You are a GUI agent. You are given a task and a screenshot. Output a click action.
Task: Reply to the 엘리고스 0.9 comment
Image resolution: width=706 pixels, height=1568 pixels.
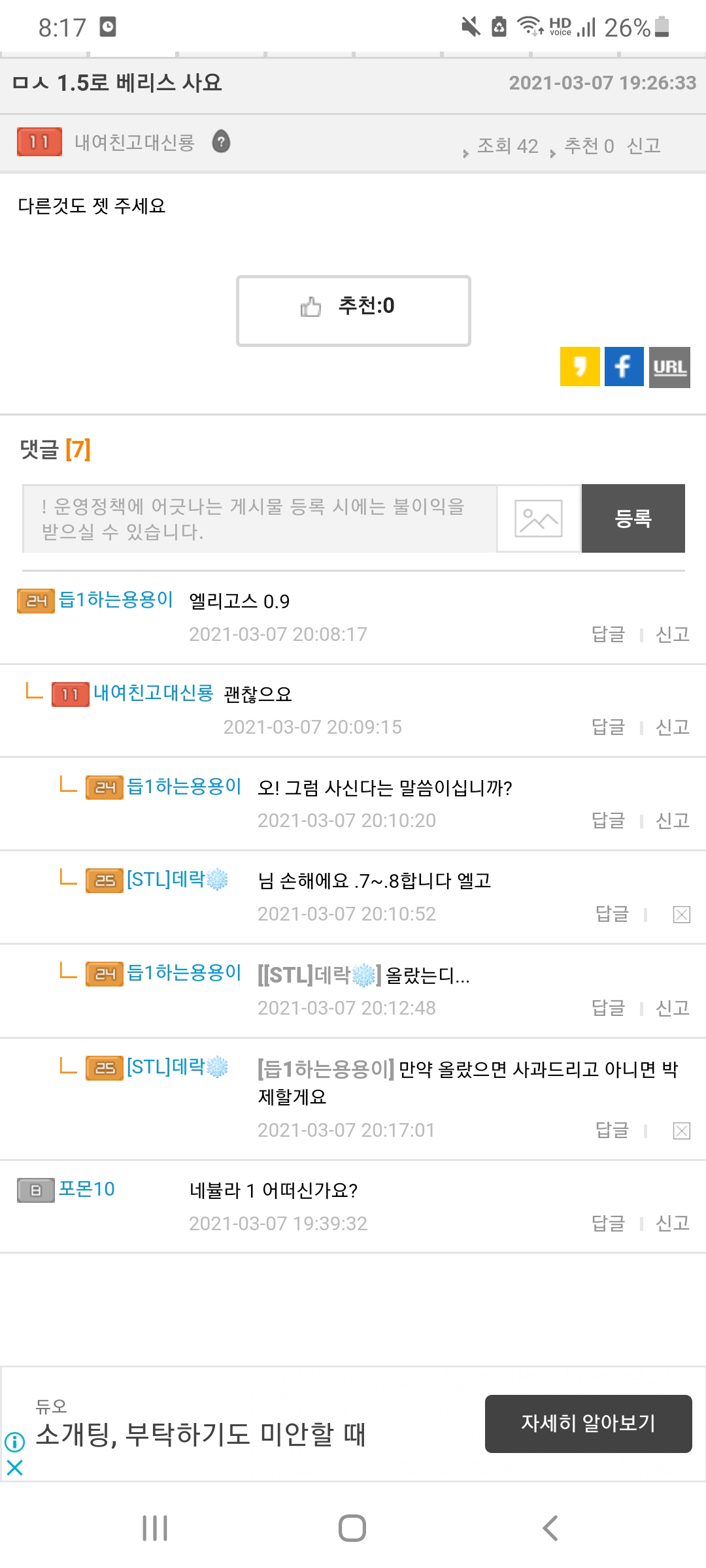click(x=608, y=634)
